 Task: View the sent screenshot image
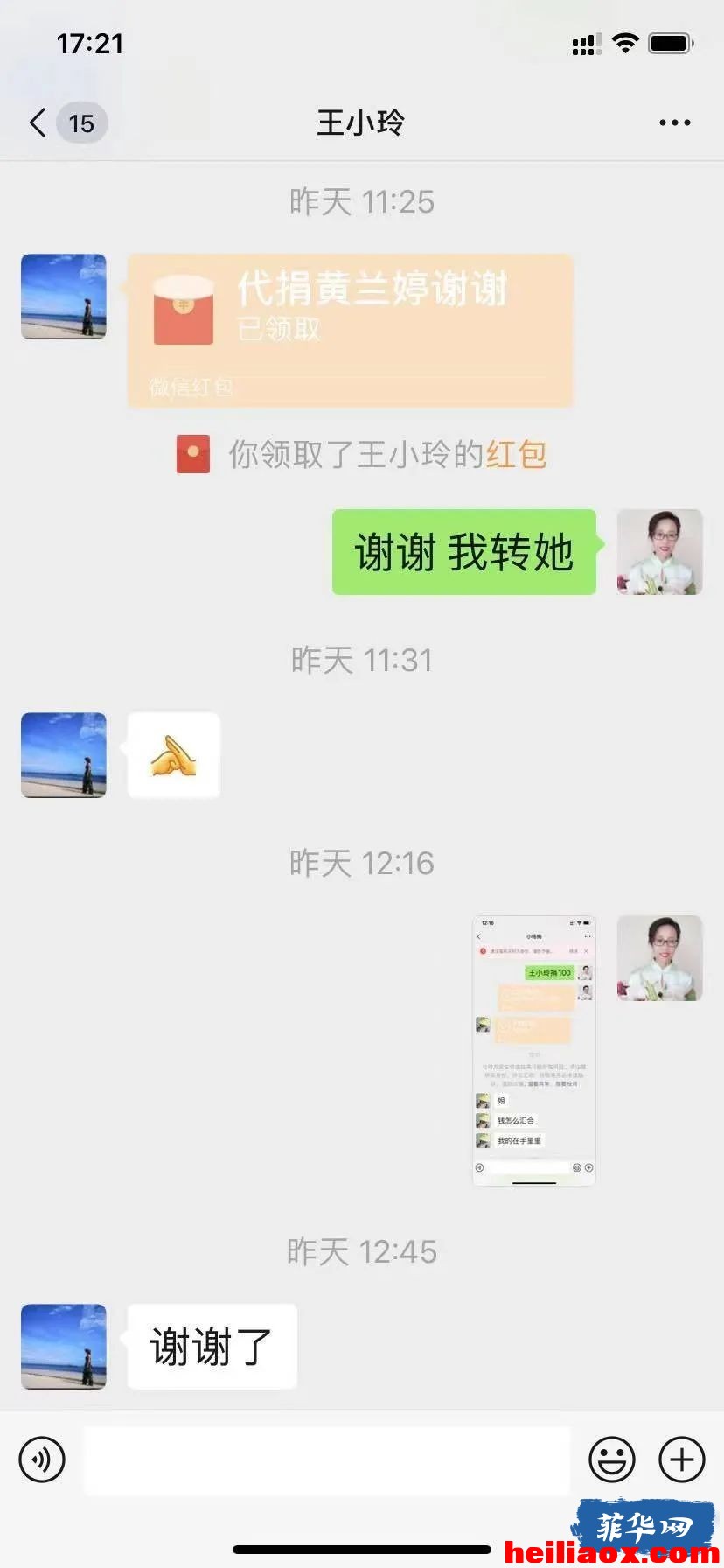(533, 1051)
